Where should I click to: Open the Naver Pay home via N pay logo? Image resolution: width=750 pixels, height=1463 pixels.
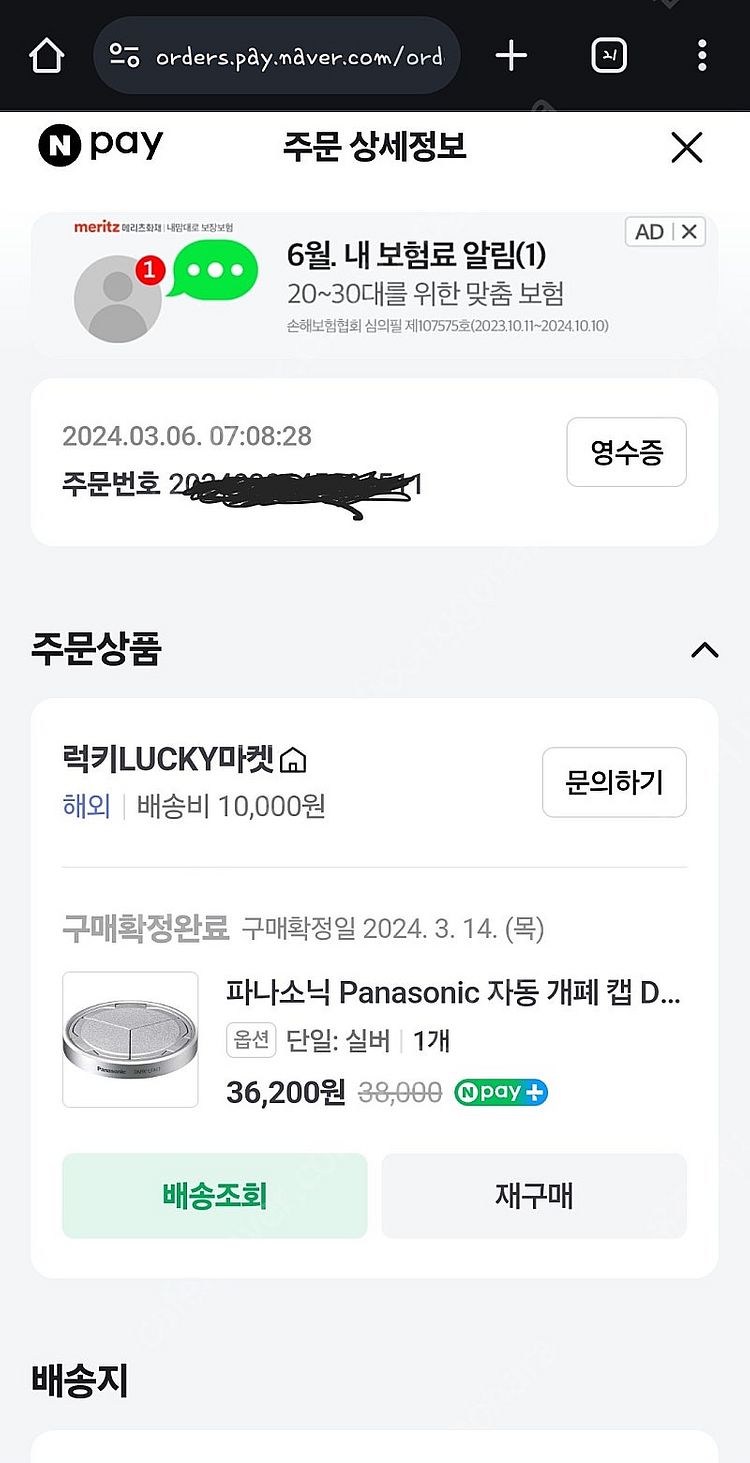click(x=99, y=145)
